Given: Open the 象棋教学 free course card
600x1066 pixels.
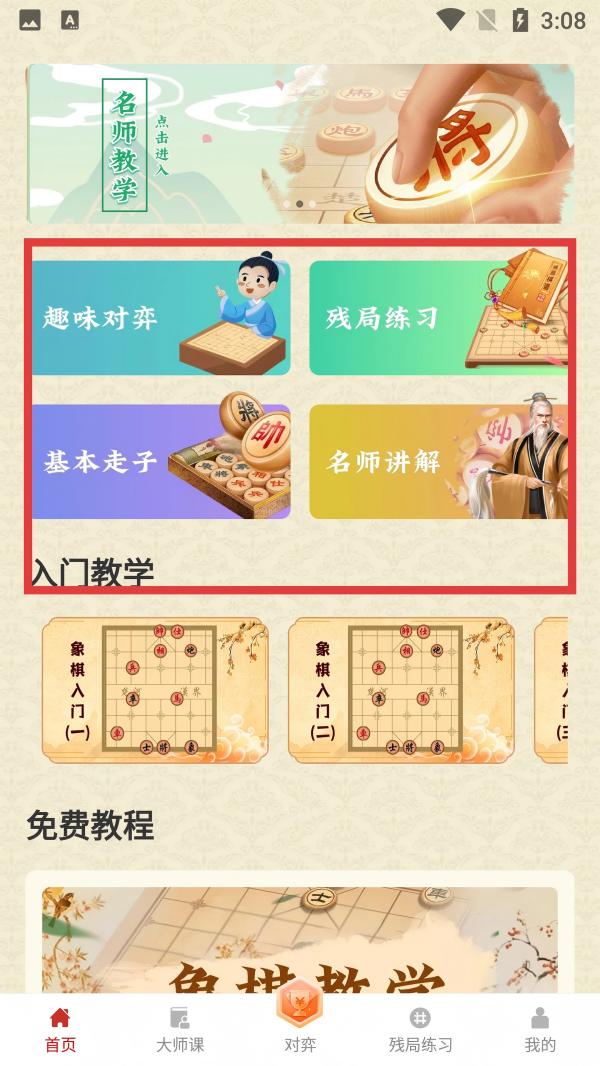Looking at the screenshot, I should click(300, 940).
